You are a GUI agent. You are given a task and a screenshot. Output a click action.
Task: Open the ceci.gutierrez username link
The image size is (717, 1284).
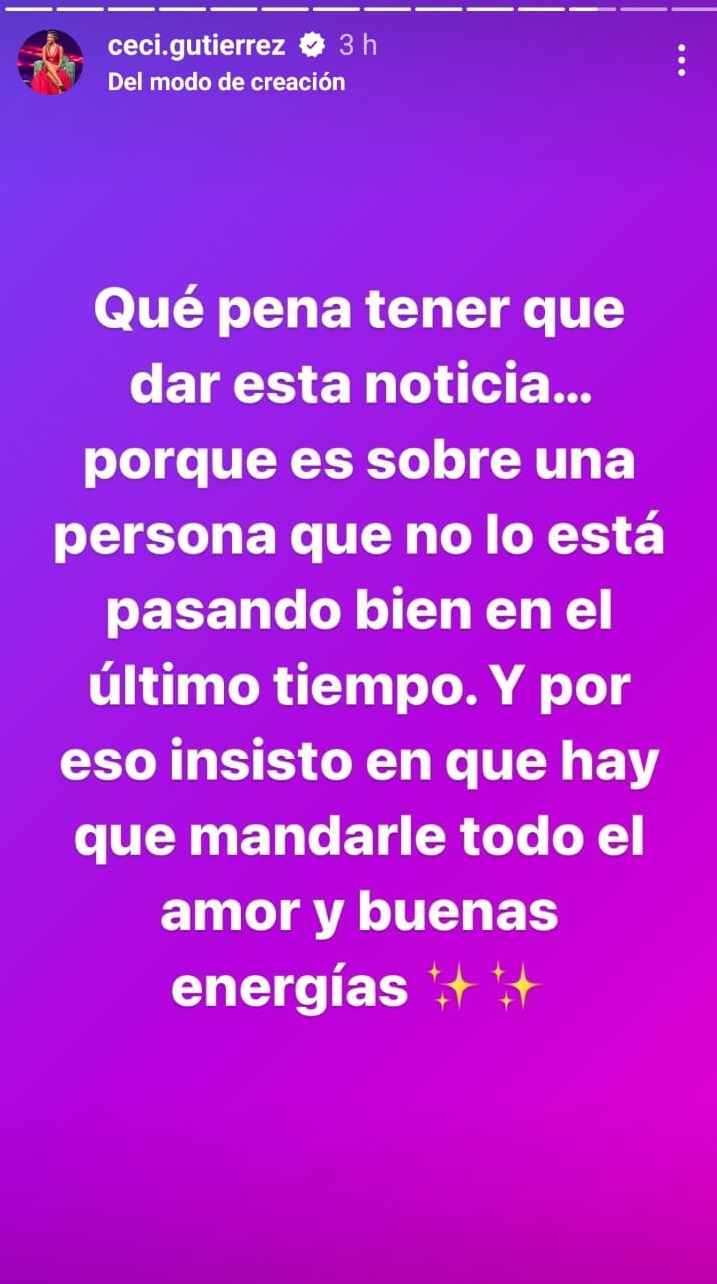pyautogui.click(x=196, y=46)
